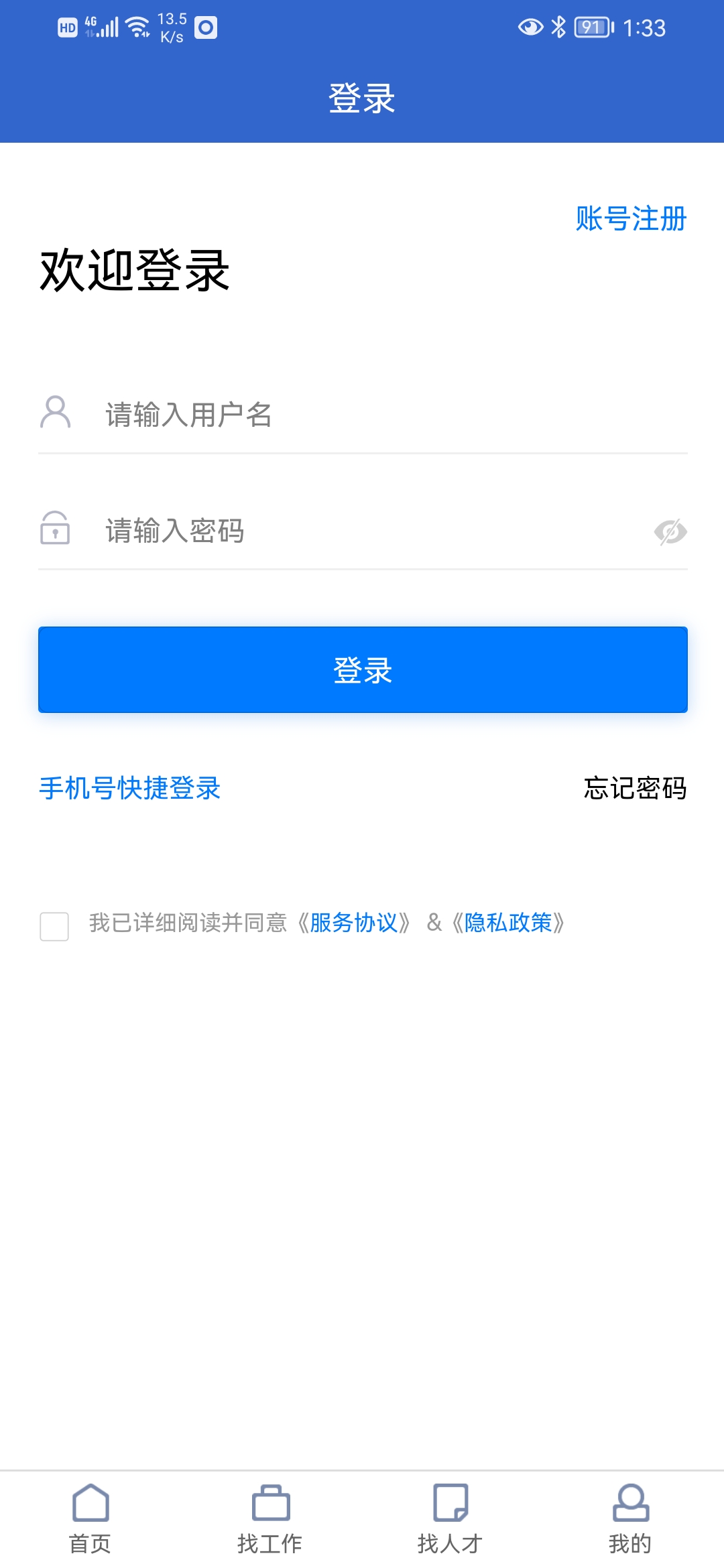Open 账号注册 account registration
Viewport: 724px width, 1568px height.
point(629,218)
